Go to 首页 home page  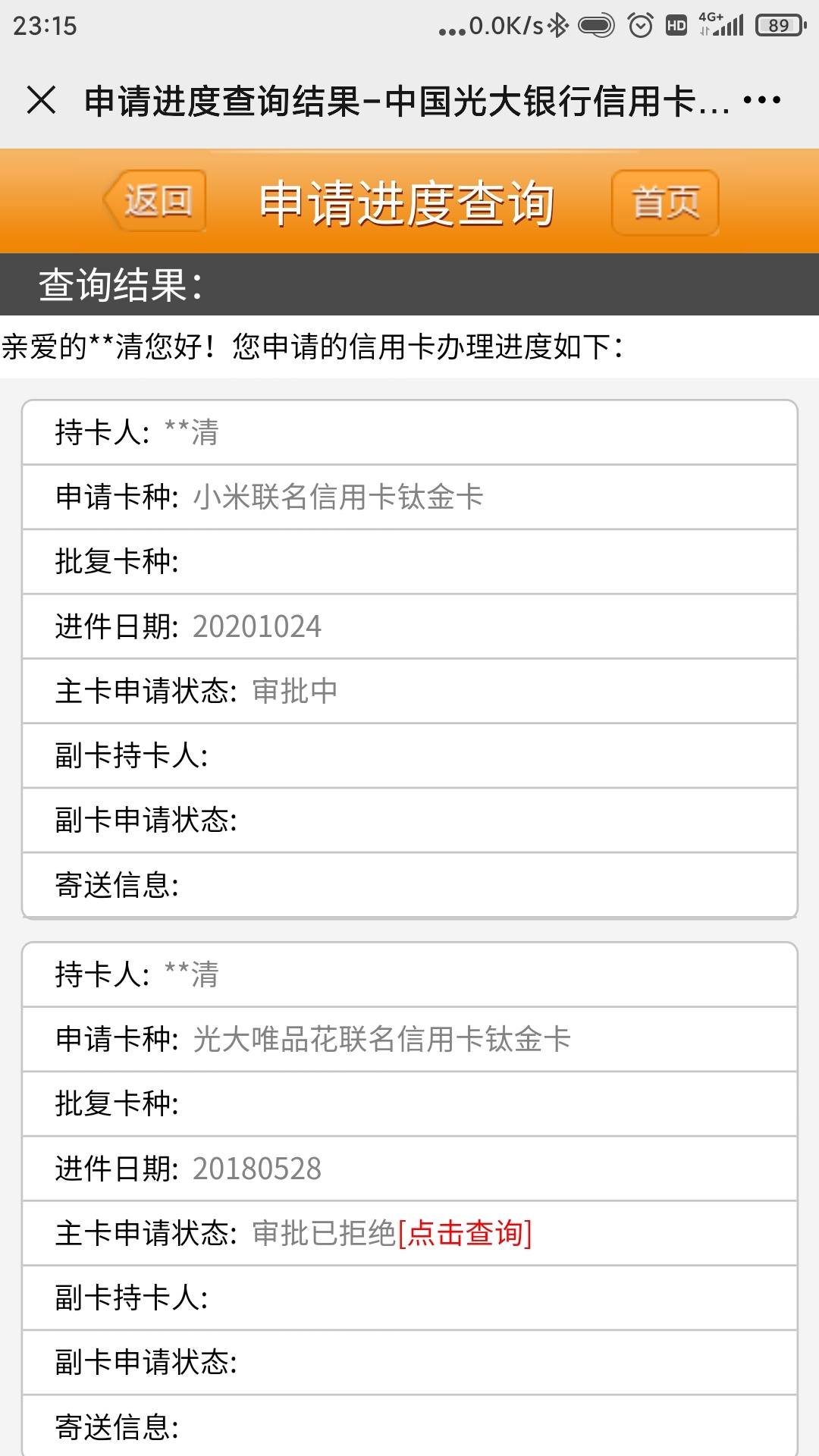coord(665,202)
